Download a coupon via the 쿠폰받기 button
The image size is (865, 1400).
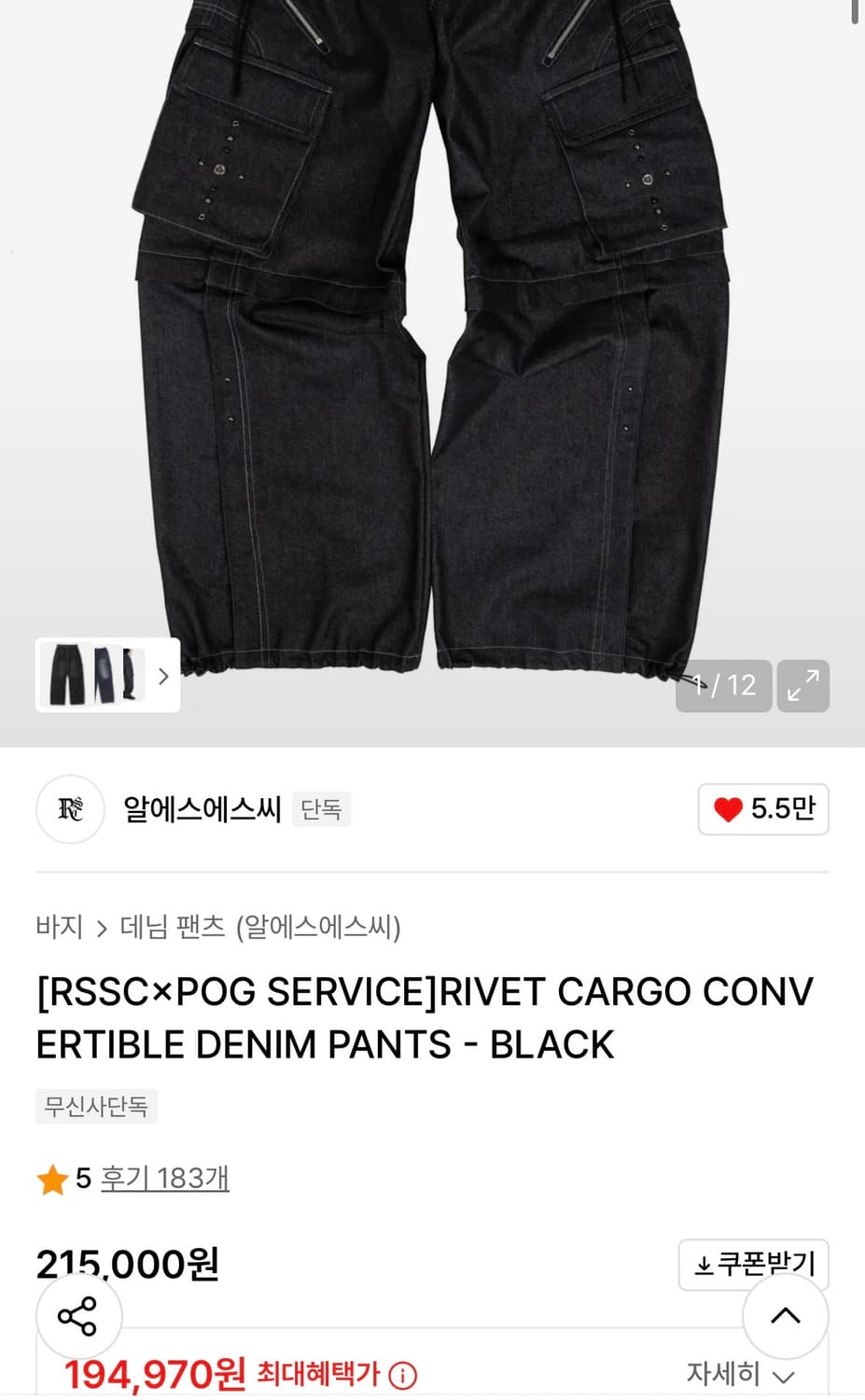[754, 1265]
